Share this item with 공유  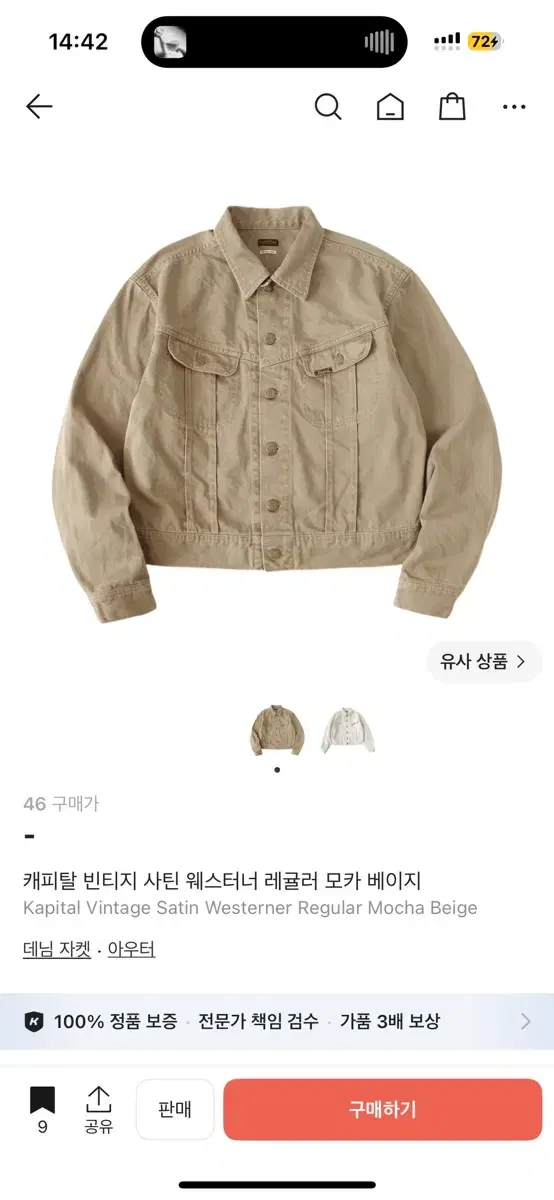pyautogui.click(x=99, y=1110)
